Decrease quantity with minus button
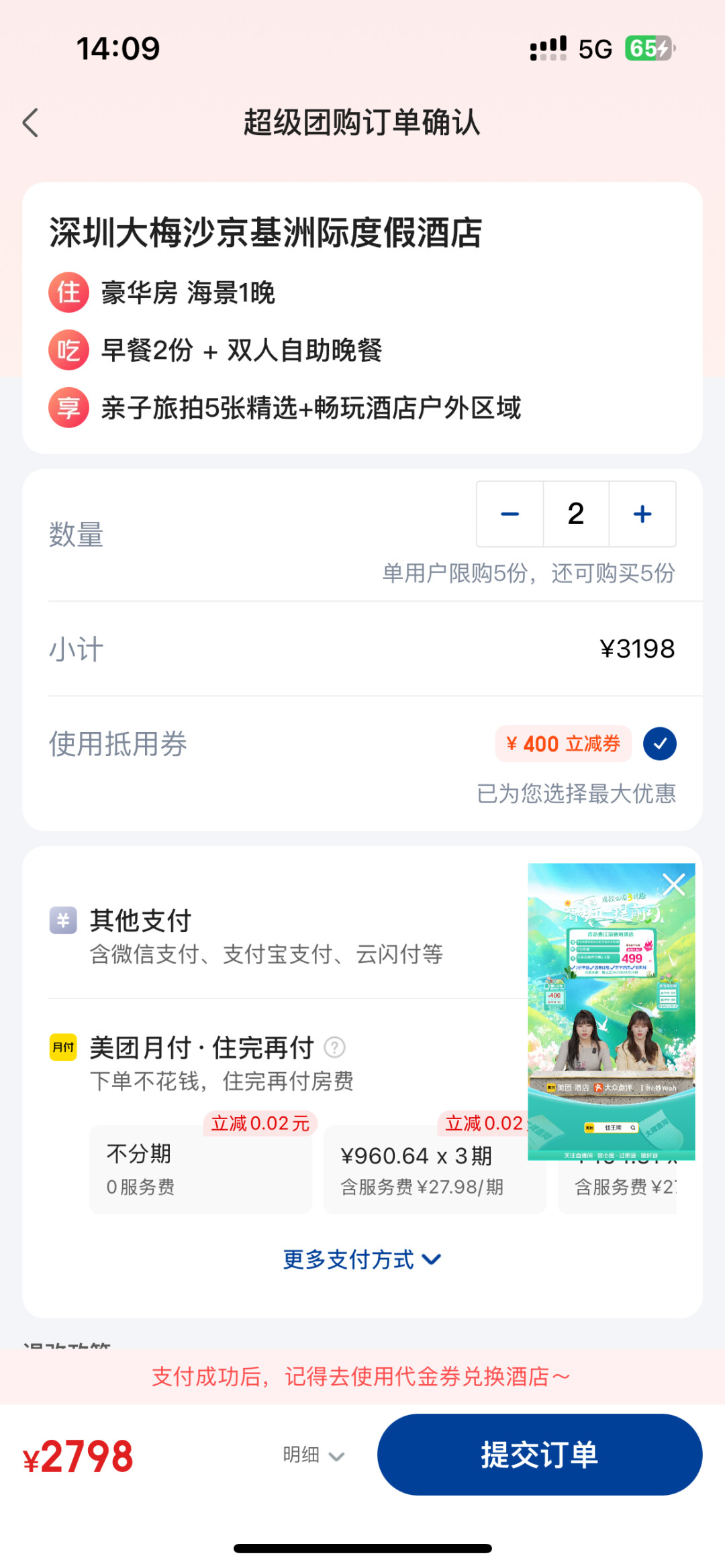 [510, 514]
